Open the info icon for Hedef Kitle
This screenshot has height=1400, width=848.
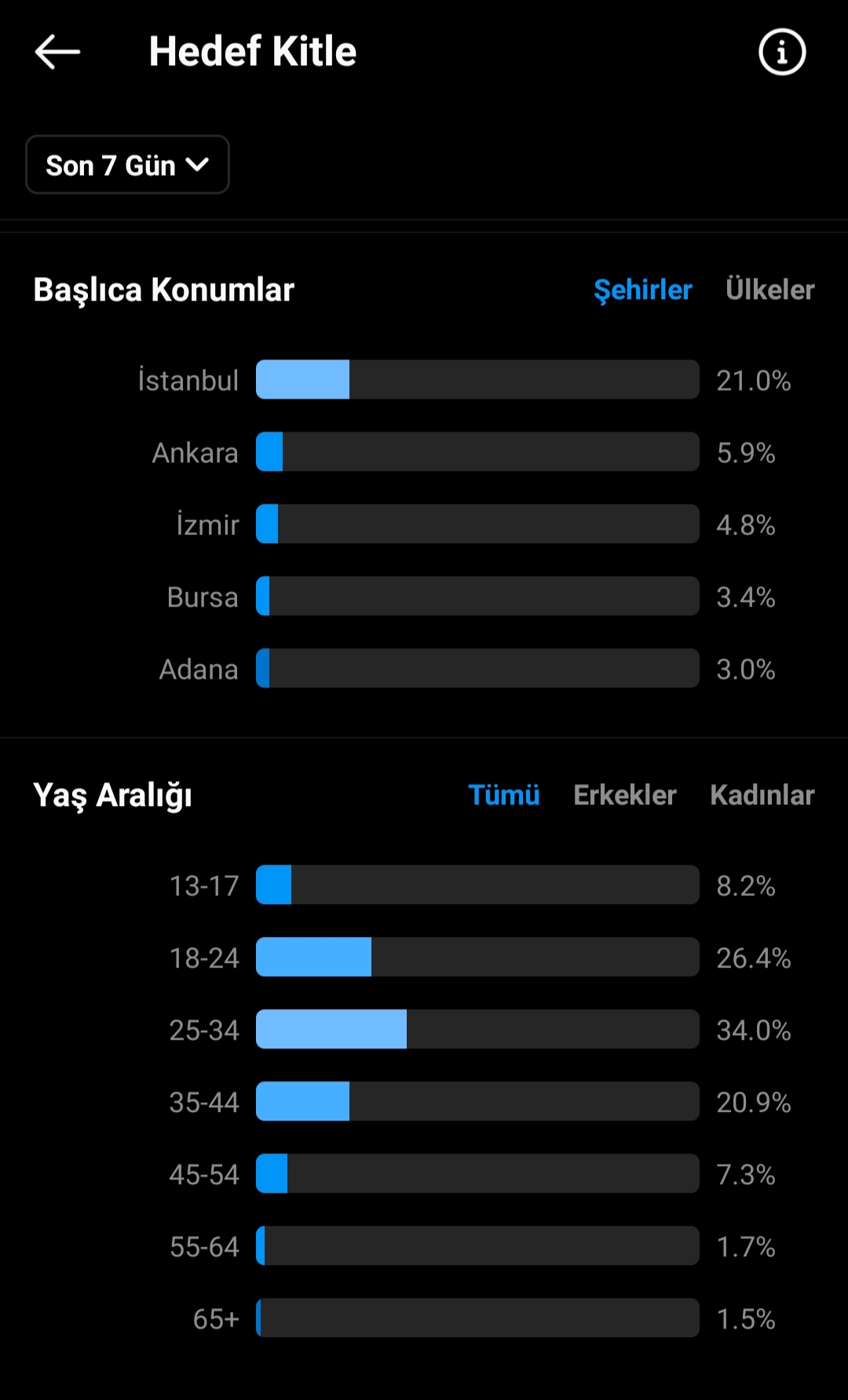pos(782,52)
